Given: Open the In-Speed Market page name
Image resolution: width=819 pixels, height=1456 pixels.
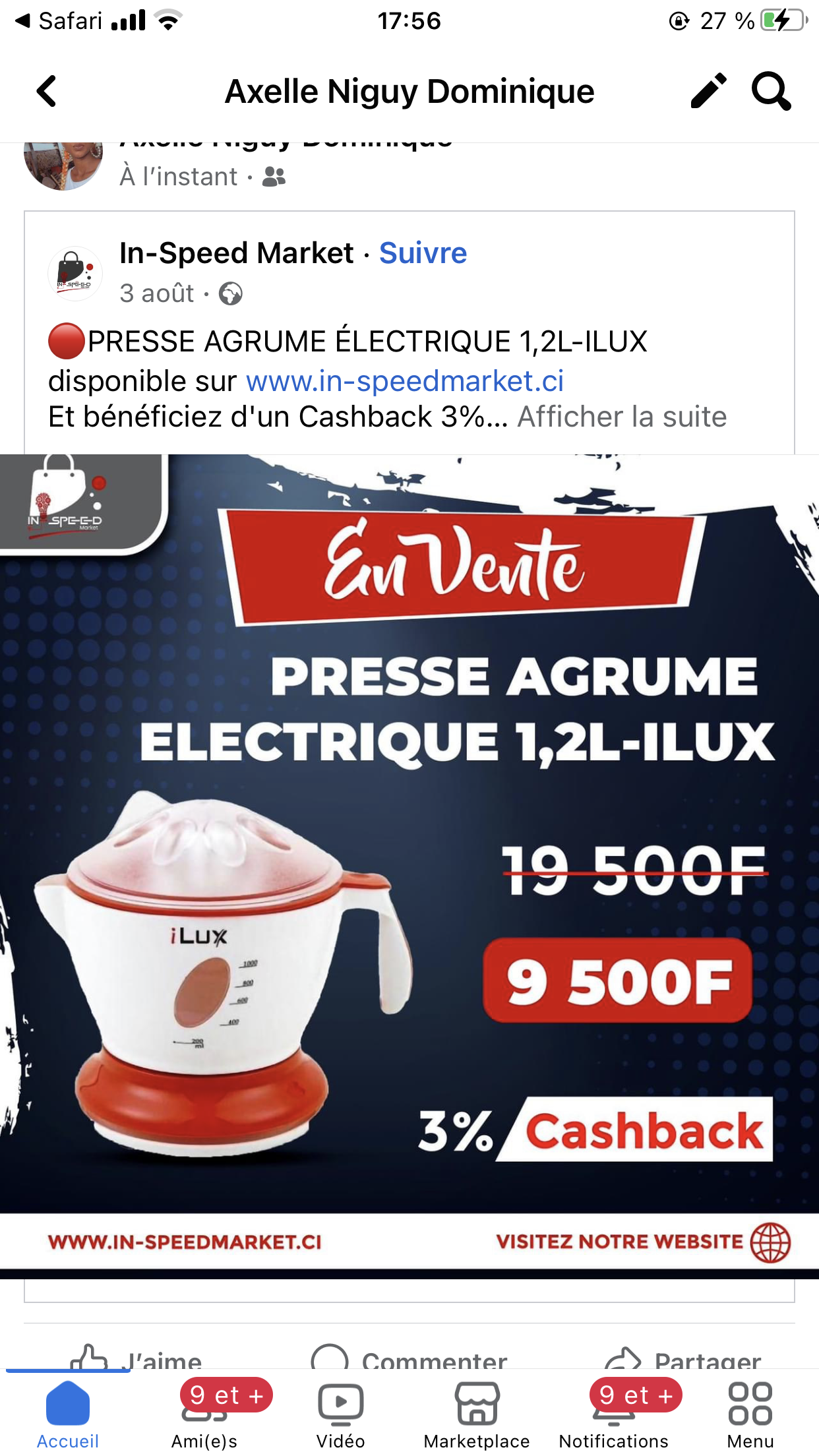Looking at the screenshot, I should coord(236,253).
